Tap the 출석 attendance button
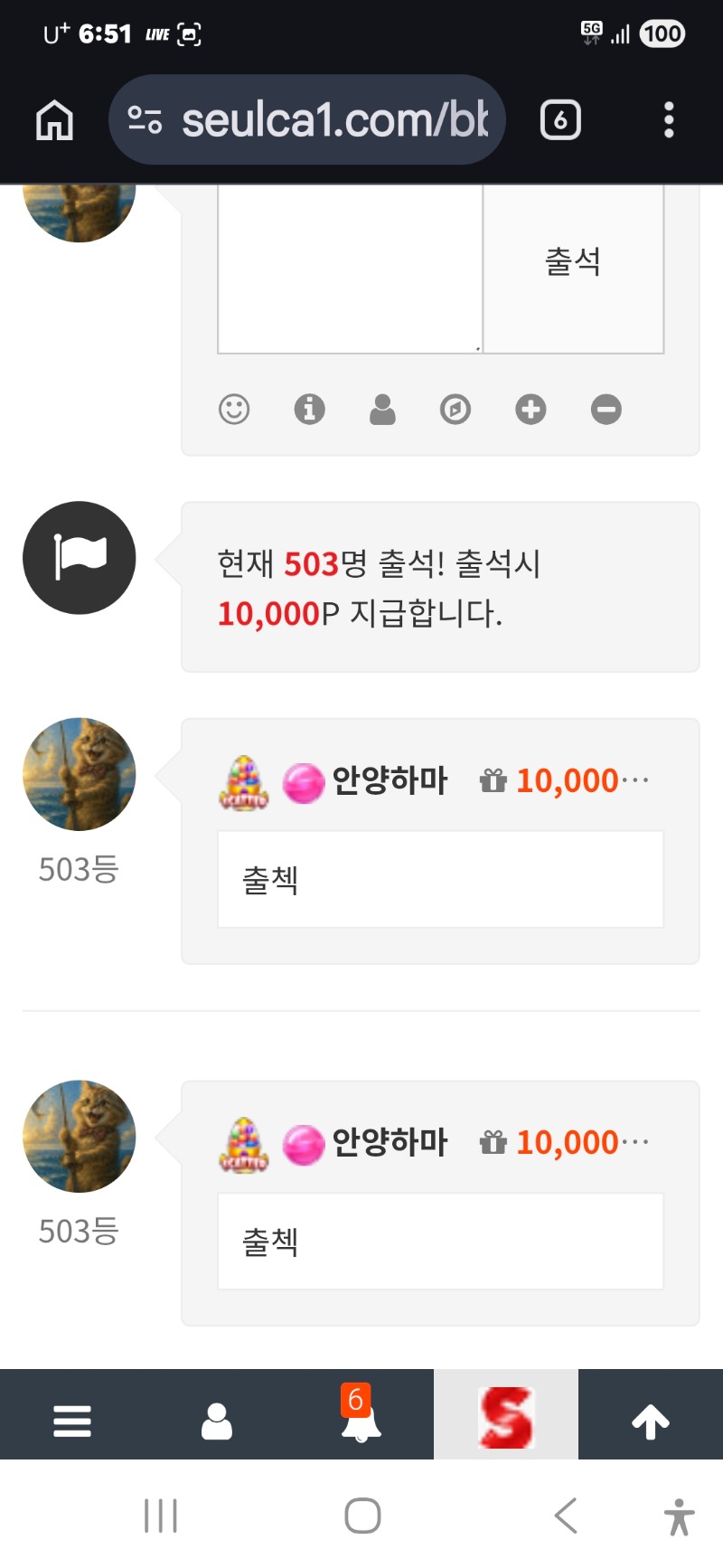This screenshot has height=1568, width=723. pyautogui.click(x=574, y=262)
